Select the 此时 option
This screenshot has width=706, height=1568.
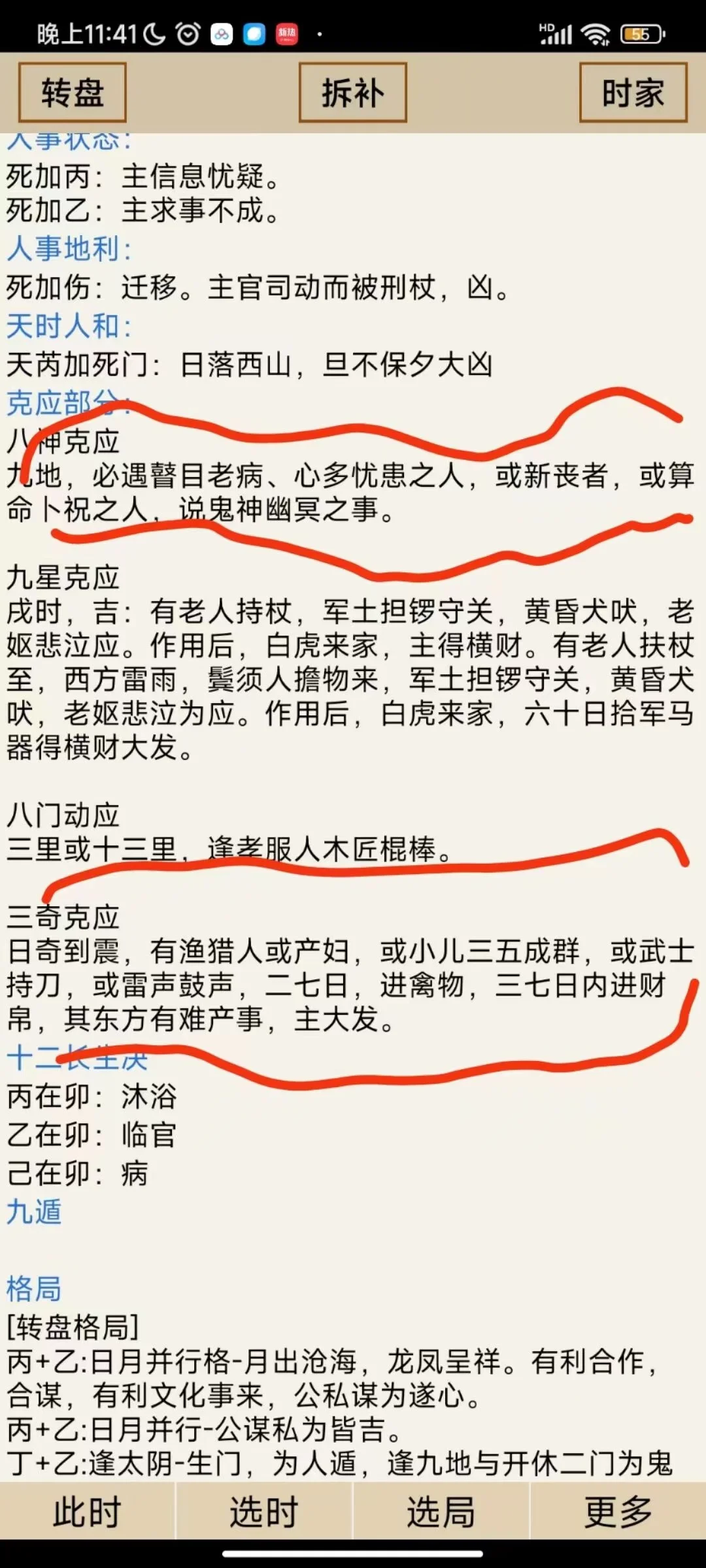88,1511
